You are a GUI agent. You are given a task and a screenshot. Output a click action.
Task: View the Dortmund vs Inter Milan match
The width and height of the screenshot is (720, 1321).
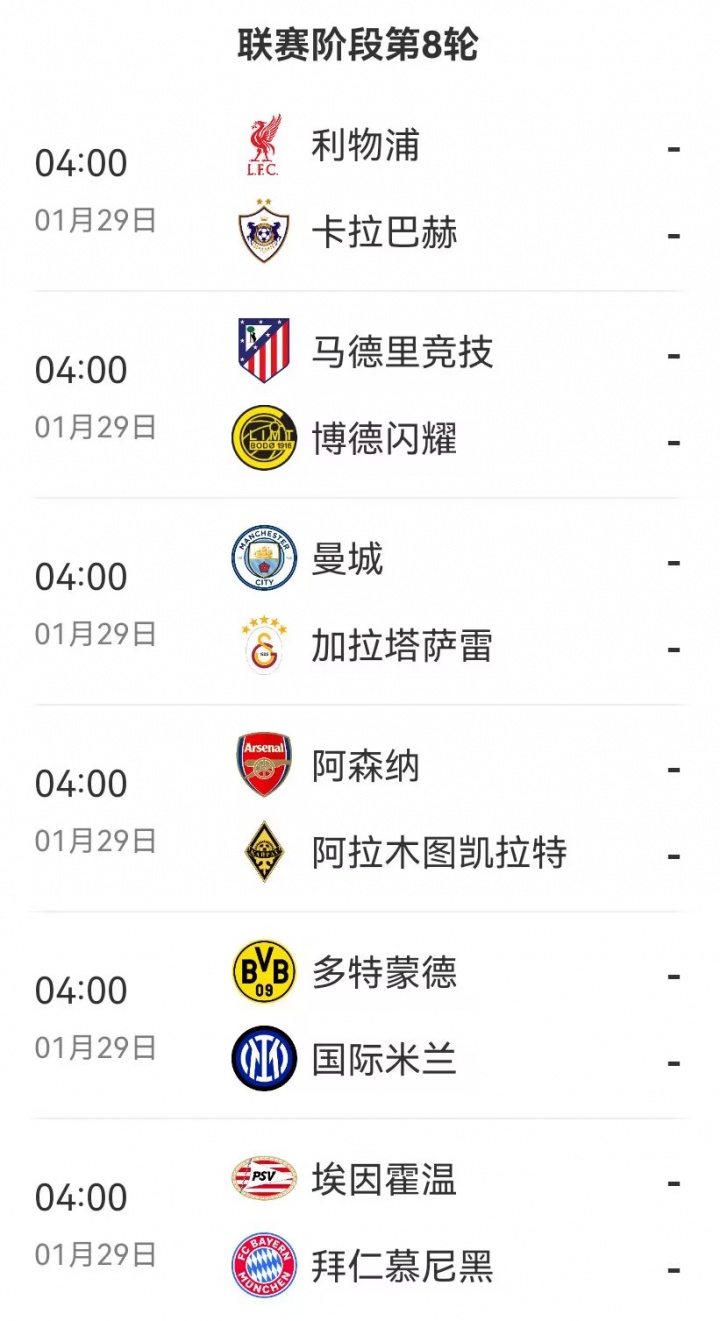360,1016
